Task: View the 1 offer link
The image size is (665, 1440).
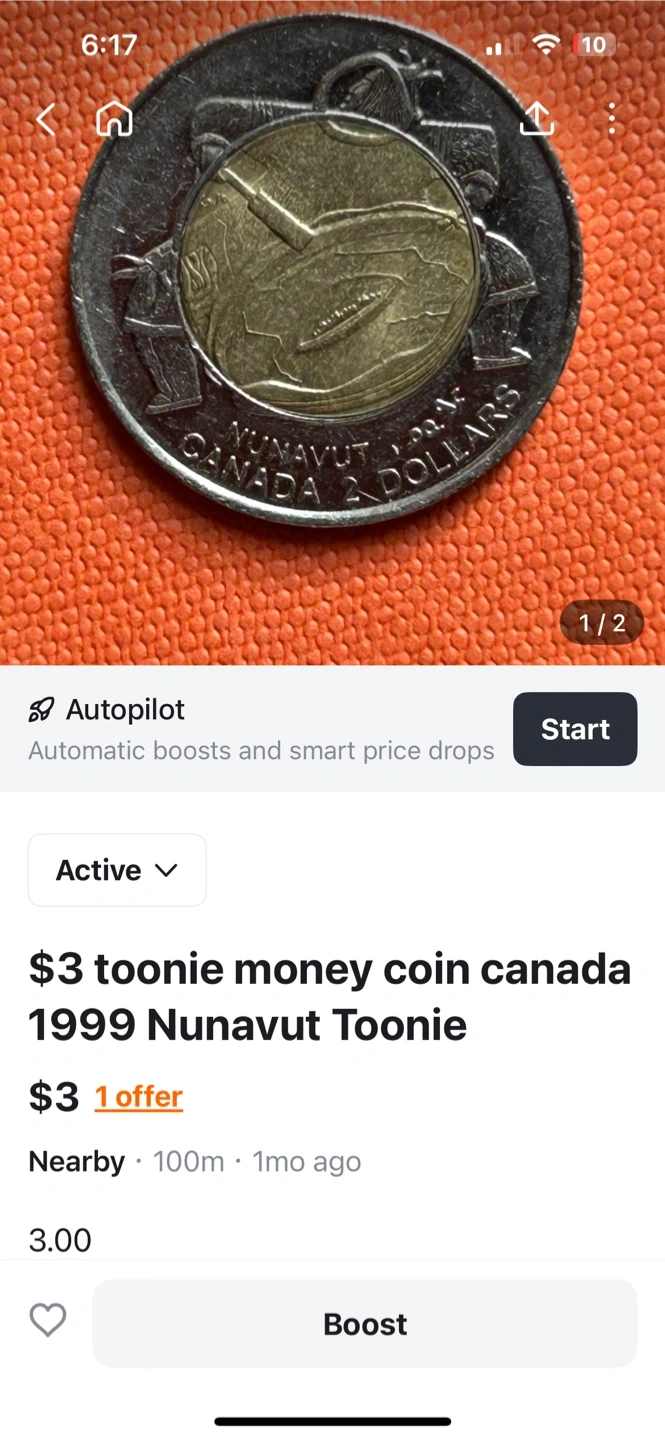Action: point(139,1096)
